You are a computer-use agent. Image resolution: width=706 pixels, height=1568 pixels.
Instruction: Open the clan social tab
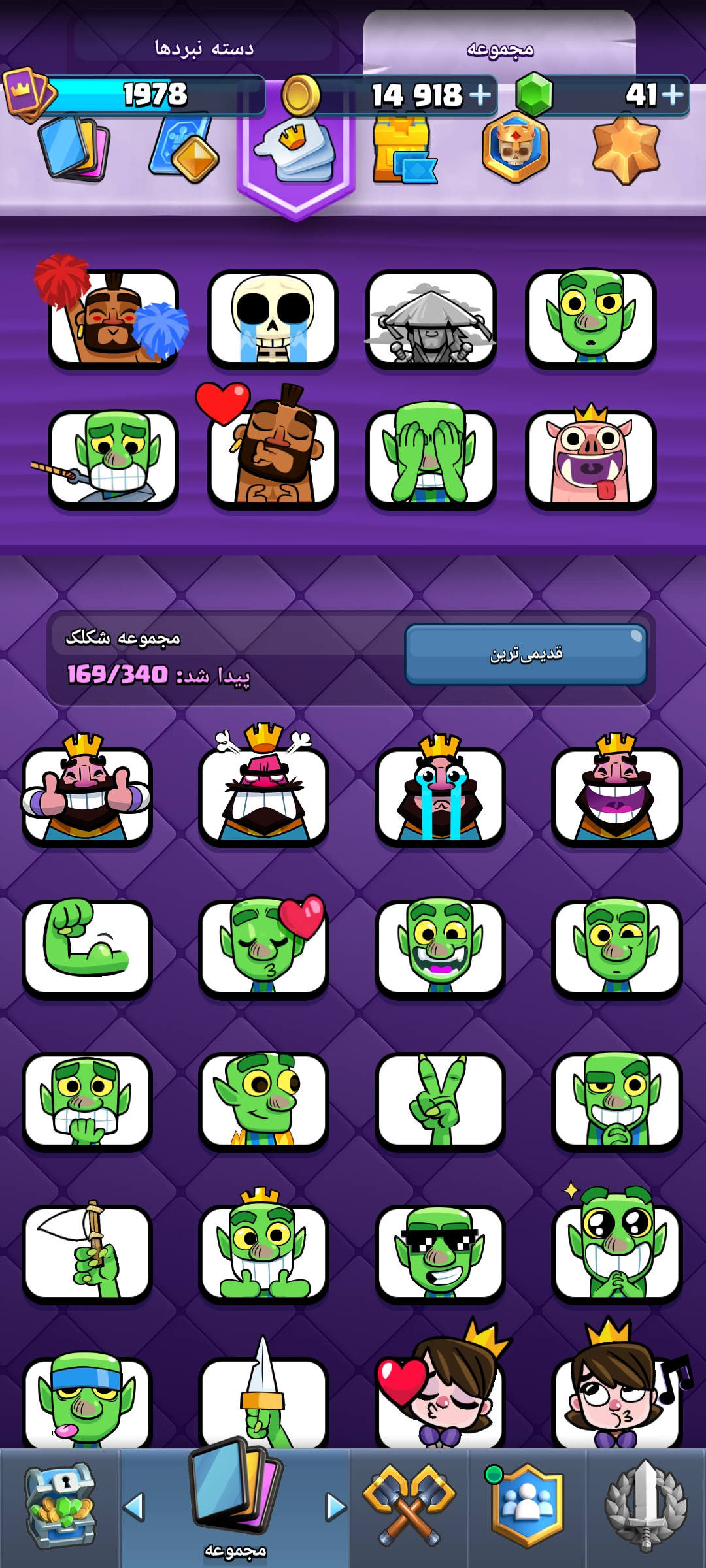(x=527, y=1508)
